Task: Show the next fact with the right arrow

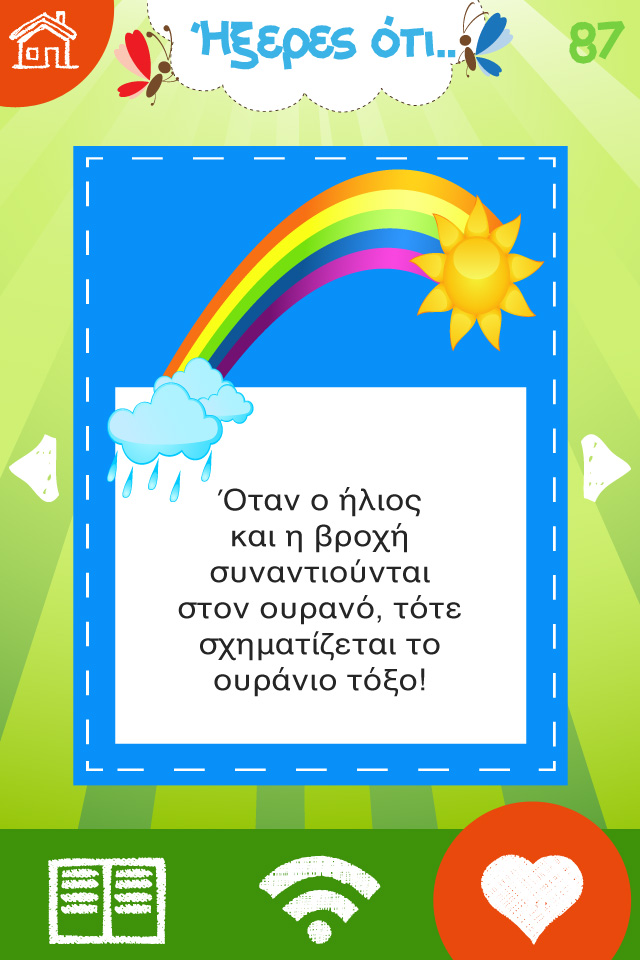Action: click(x=606, y=467)
